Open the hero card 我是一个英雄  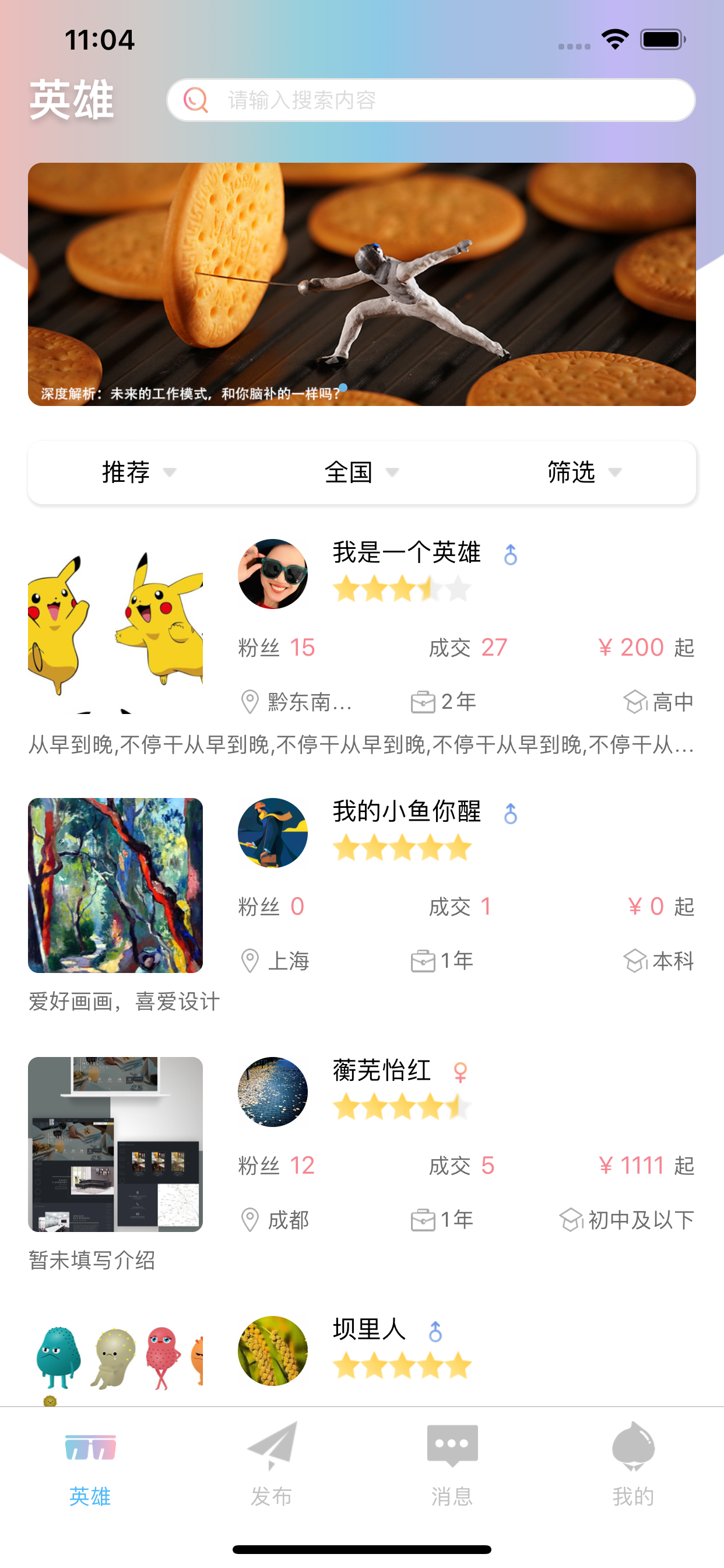pyautogui.click(x=361, y=645)
